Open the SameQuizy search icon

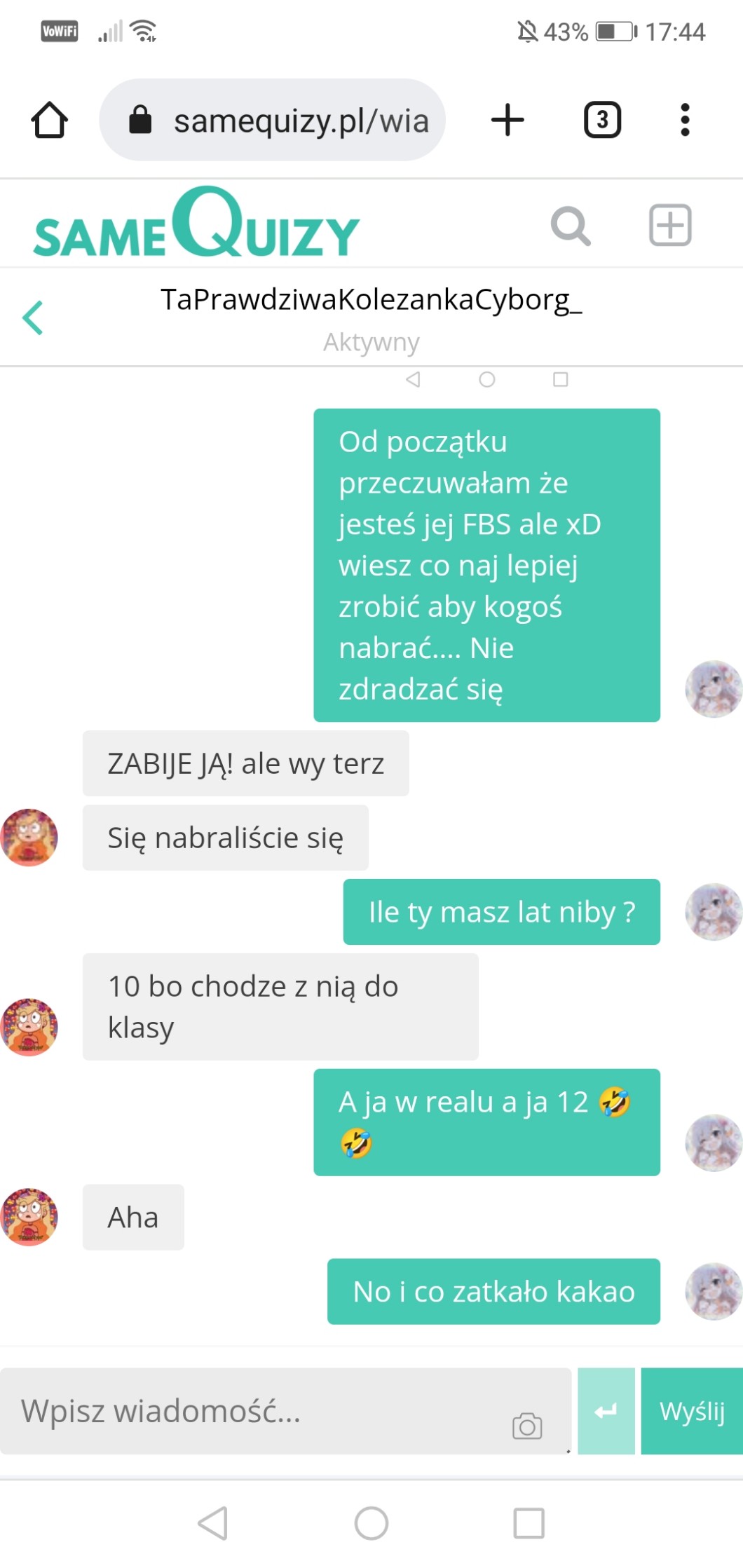(x=571, y=226)
